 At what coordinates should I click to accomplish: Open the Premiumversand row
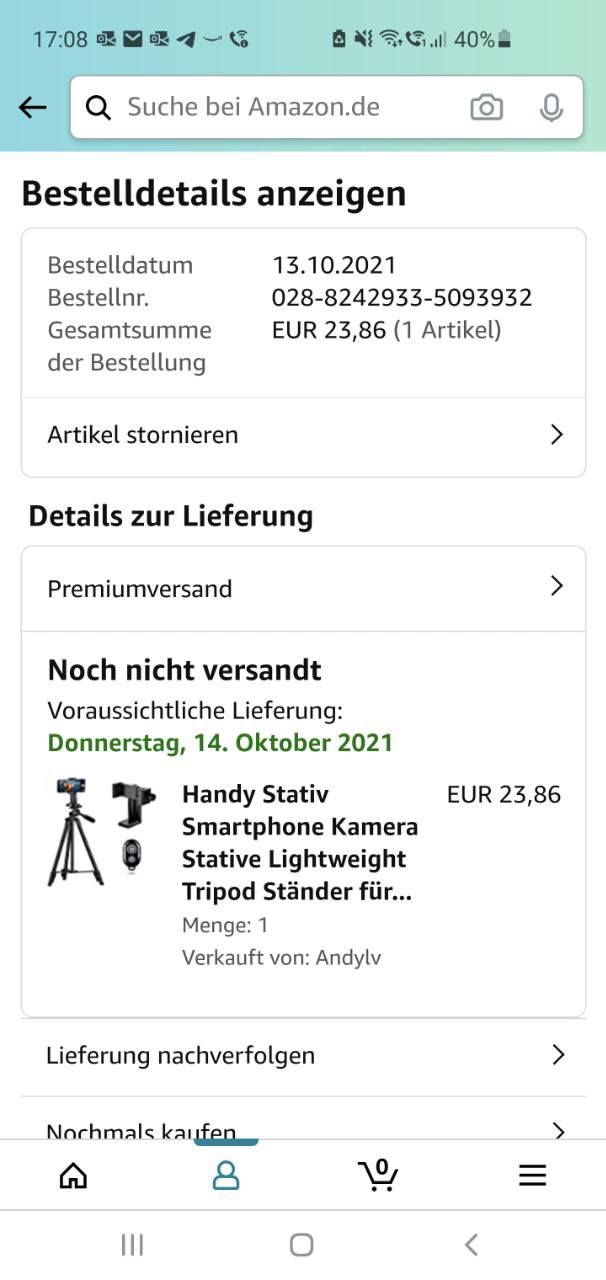point(303,588)
